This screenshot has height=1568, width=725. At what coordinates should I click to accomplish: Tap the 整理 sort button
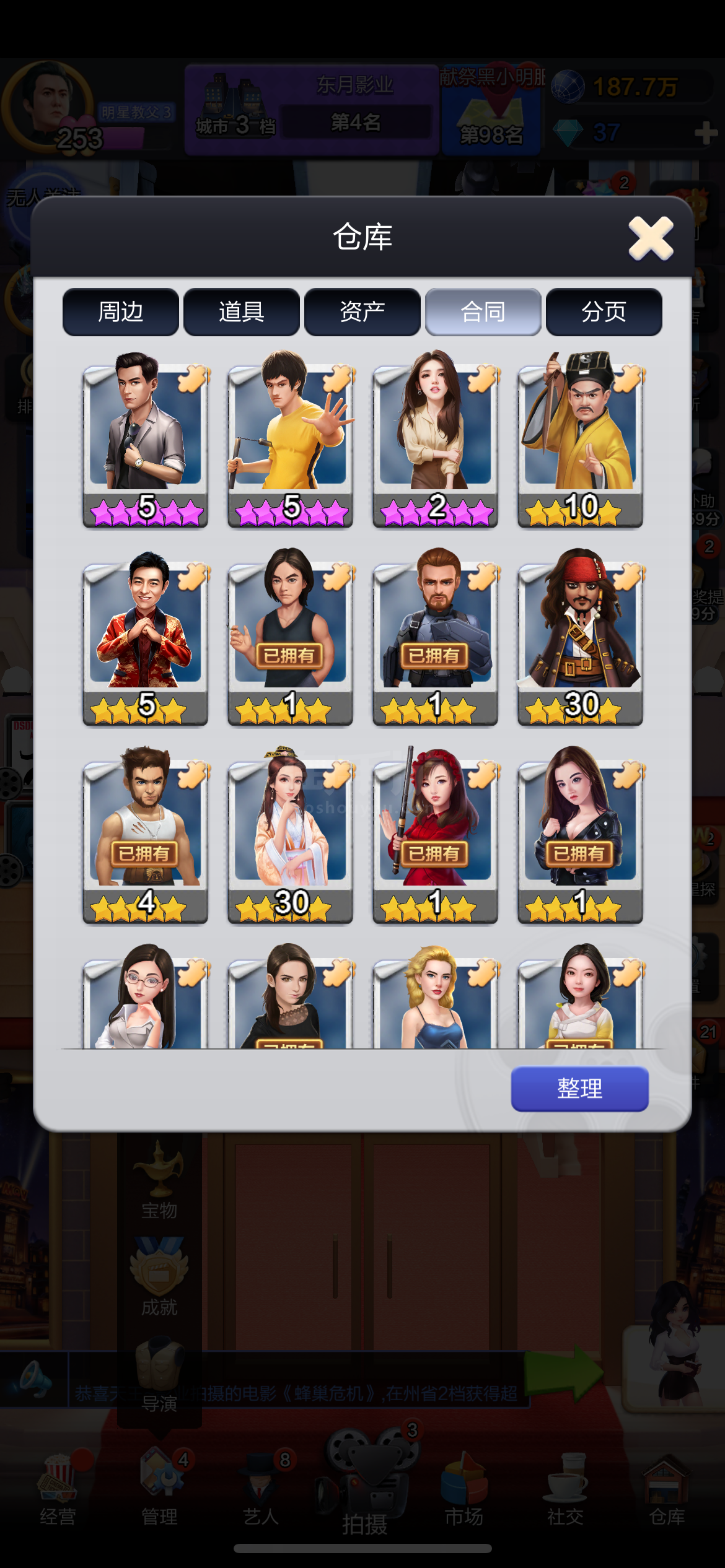click(580, 1088)
